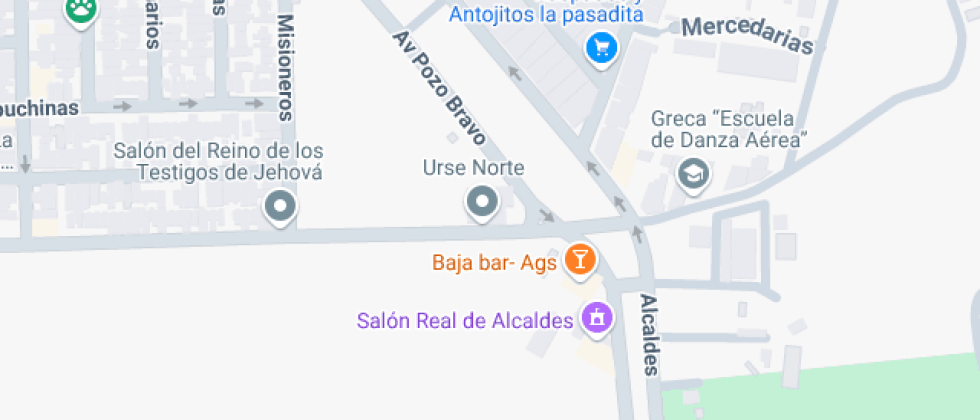Open the Baja bar- Ags marker
980x420 pixels.
580,260
